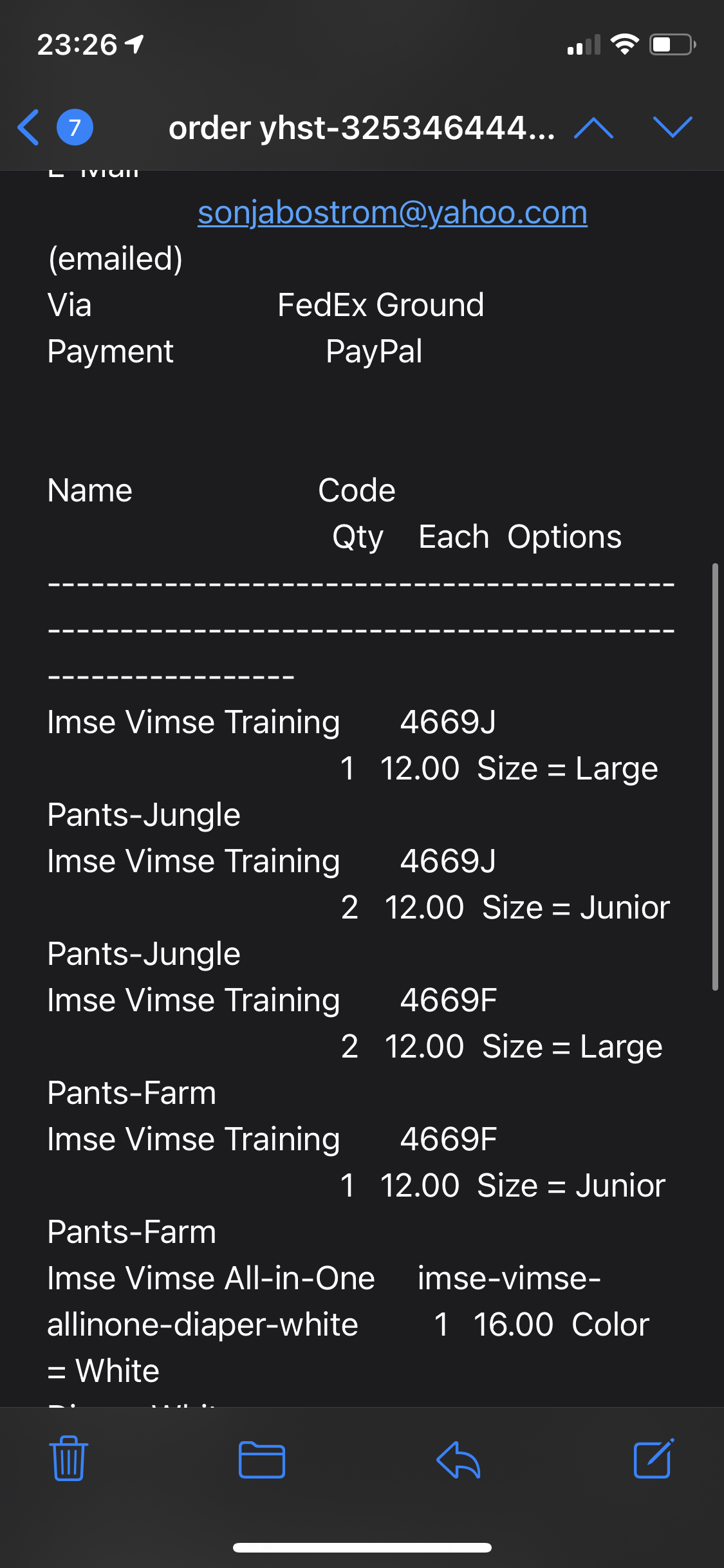
Task: Delete this email with the trash icon
Action: click(68, 1459)
